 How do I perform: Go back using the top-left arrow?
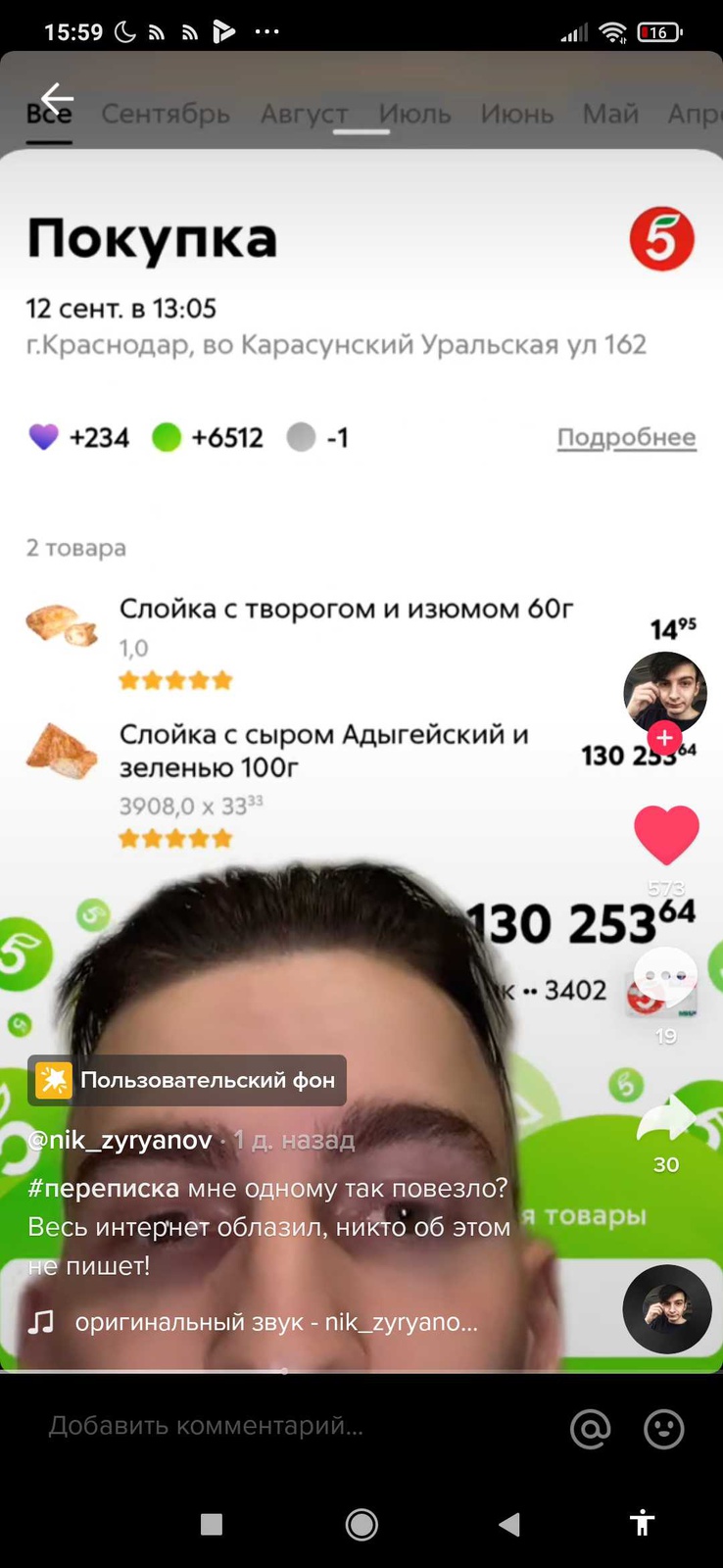[57, 98]
